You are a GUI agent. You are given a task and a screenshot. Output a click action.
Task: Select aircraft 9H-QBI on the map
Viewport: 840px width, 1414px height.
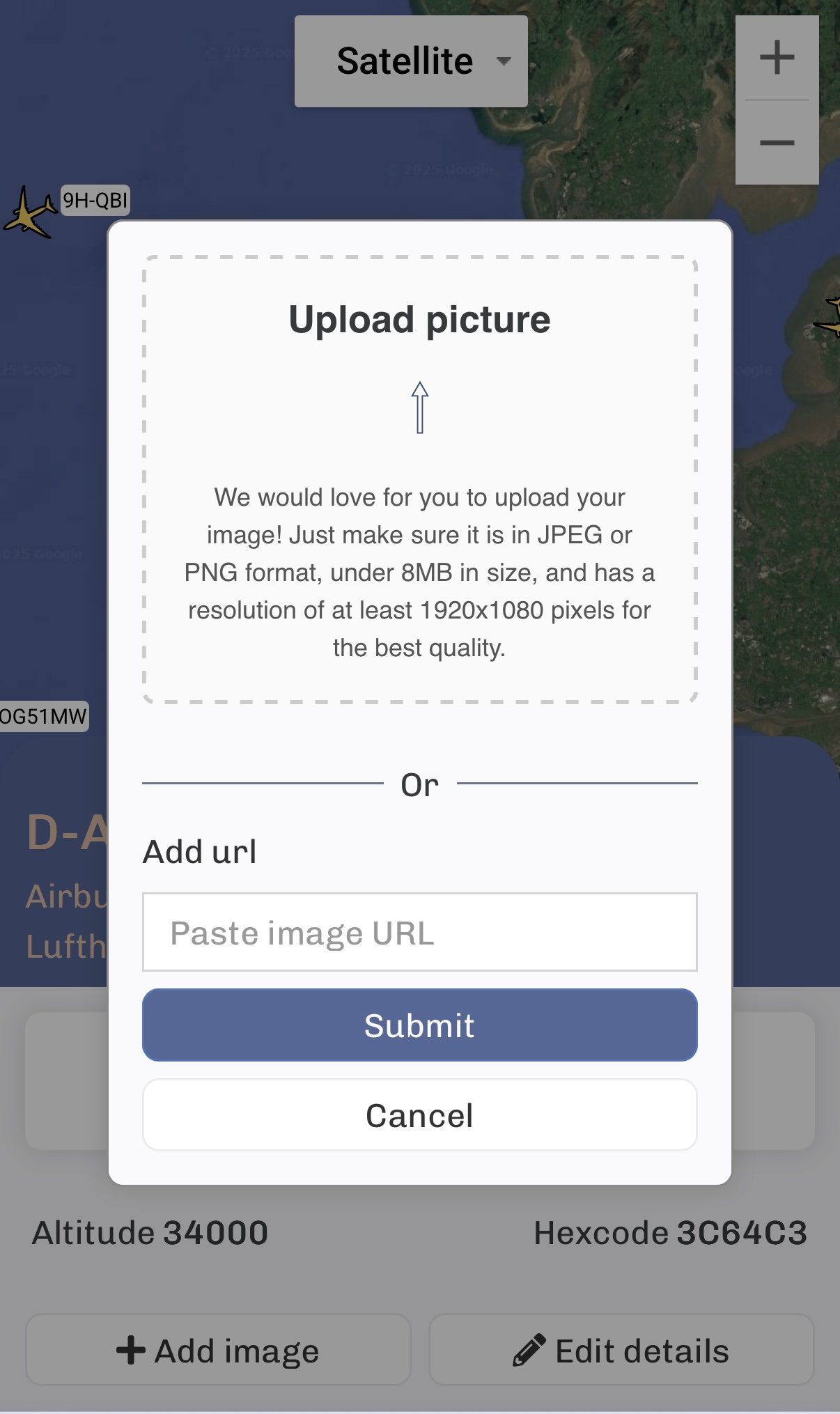point(31,212)
